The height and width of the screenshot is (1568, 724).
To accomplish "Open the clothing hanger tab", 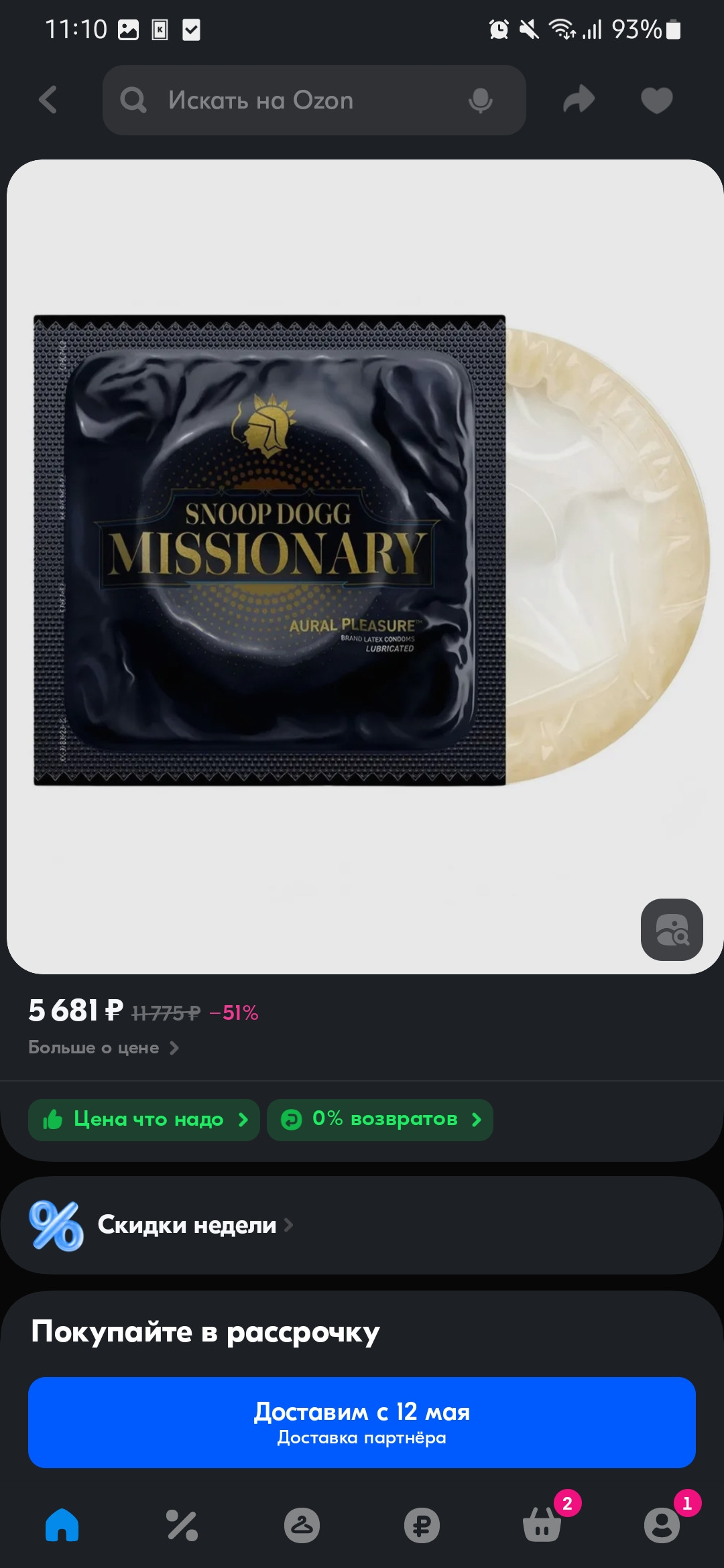I will pos(302,1525).
